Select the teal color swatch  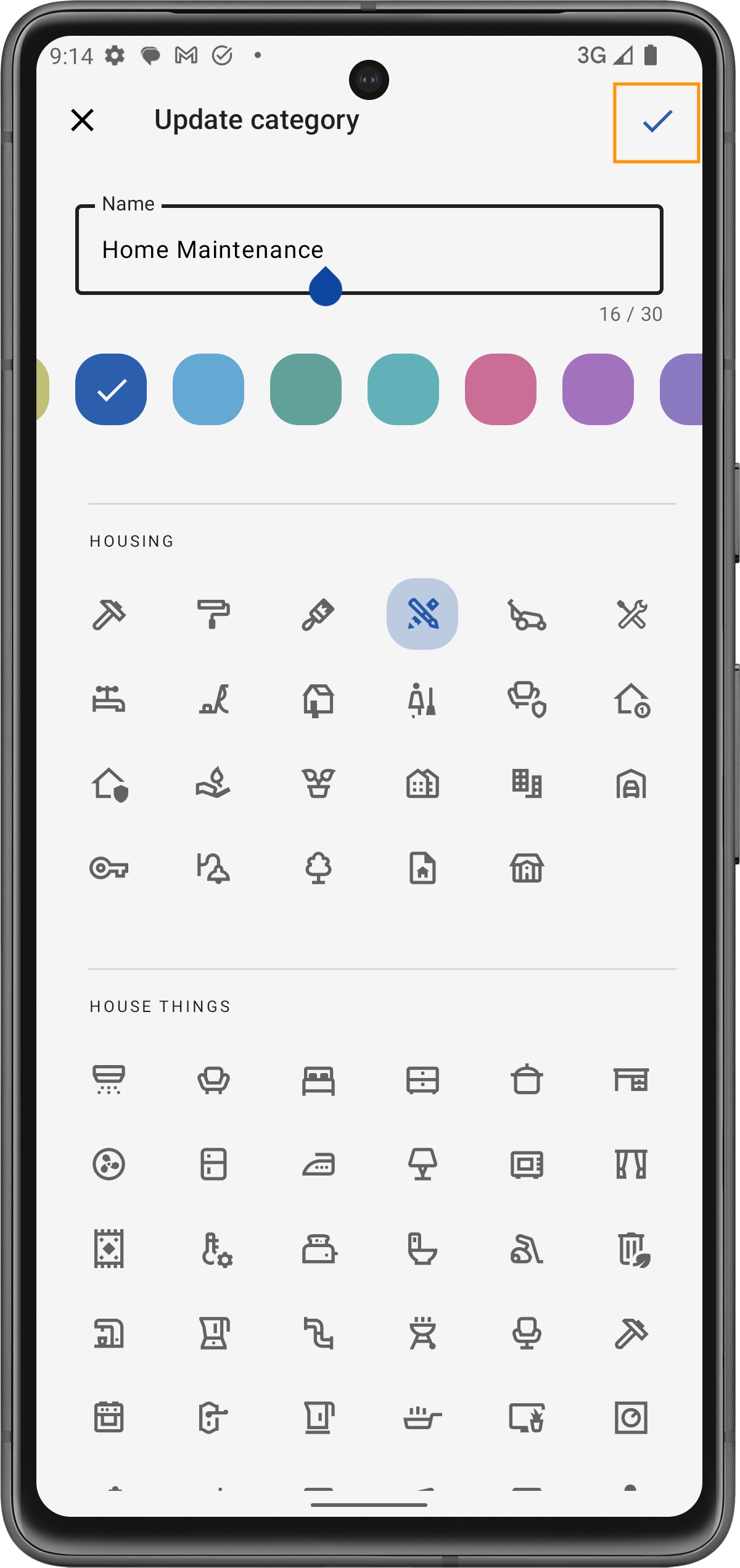403,389
